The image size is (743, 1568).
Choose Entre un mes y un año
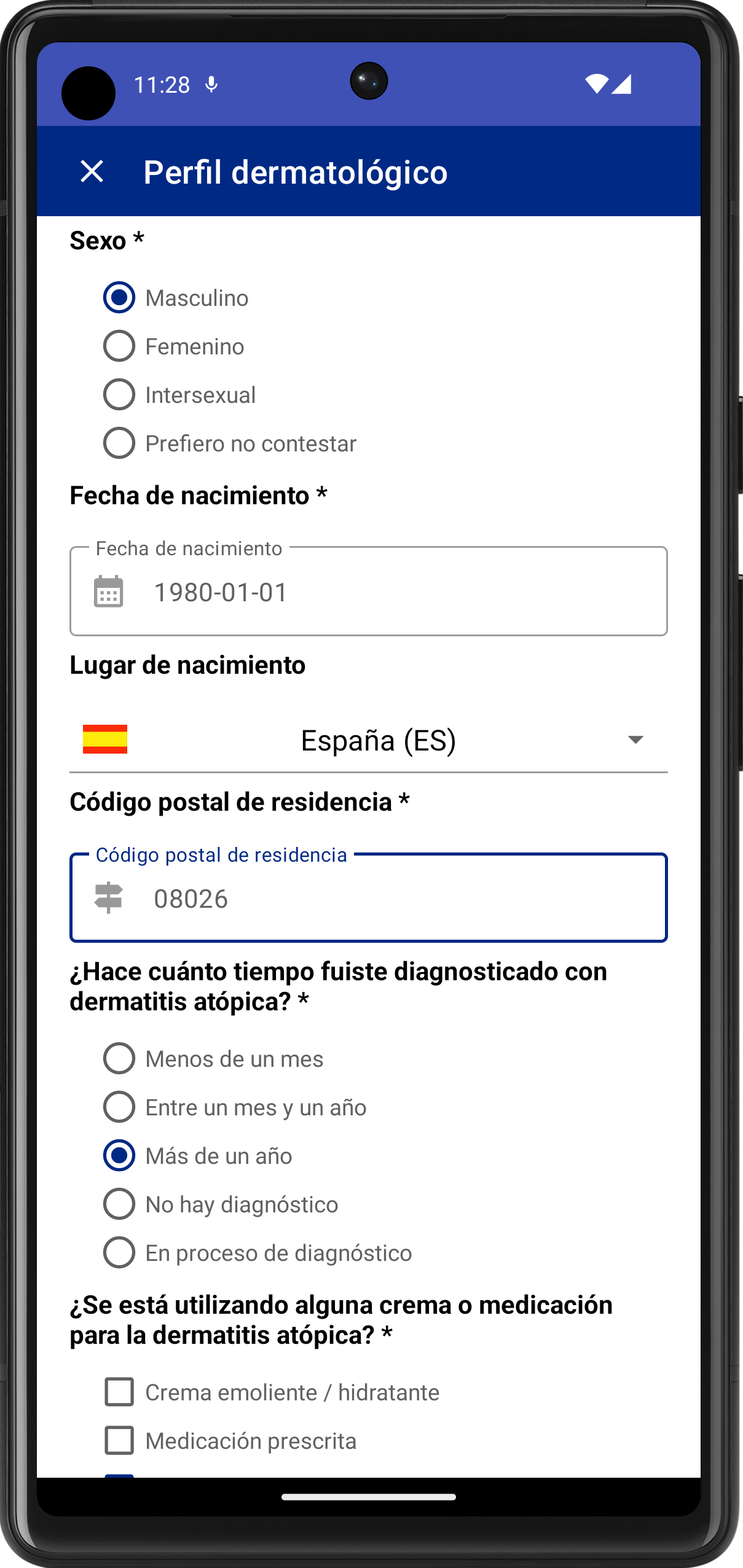(x=119, y=1107)
